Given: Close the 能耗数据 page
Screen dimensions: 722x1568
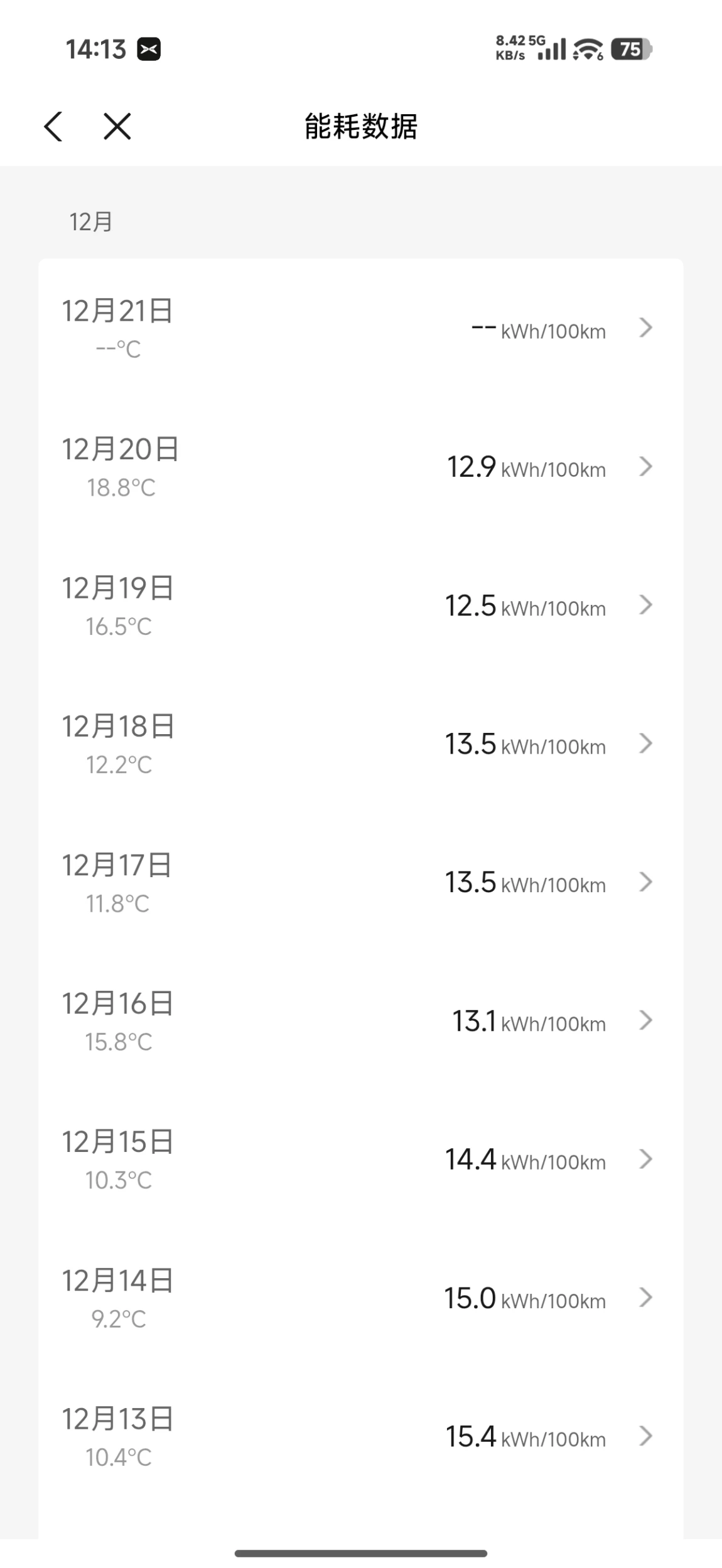Looking at the screenshot, I should (117, 126).
